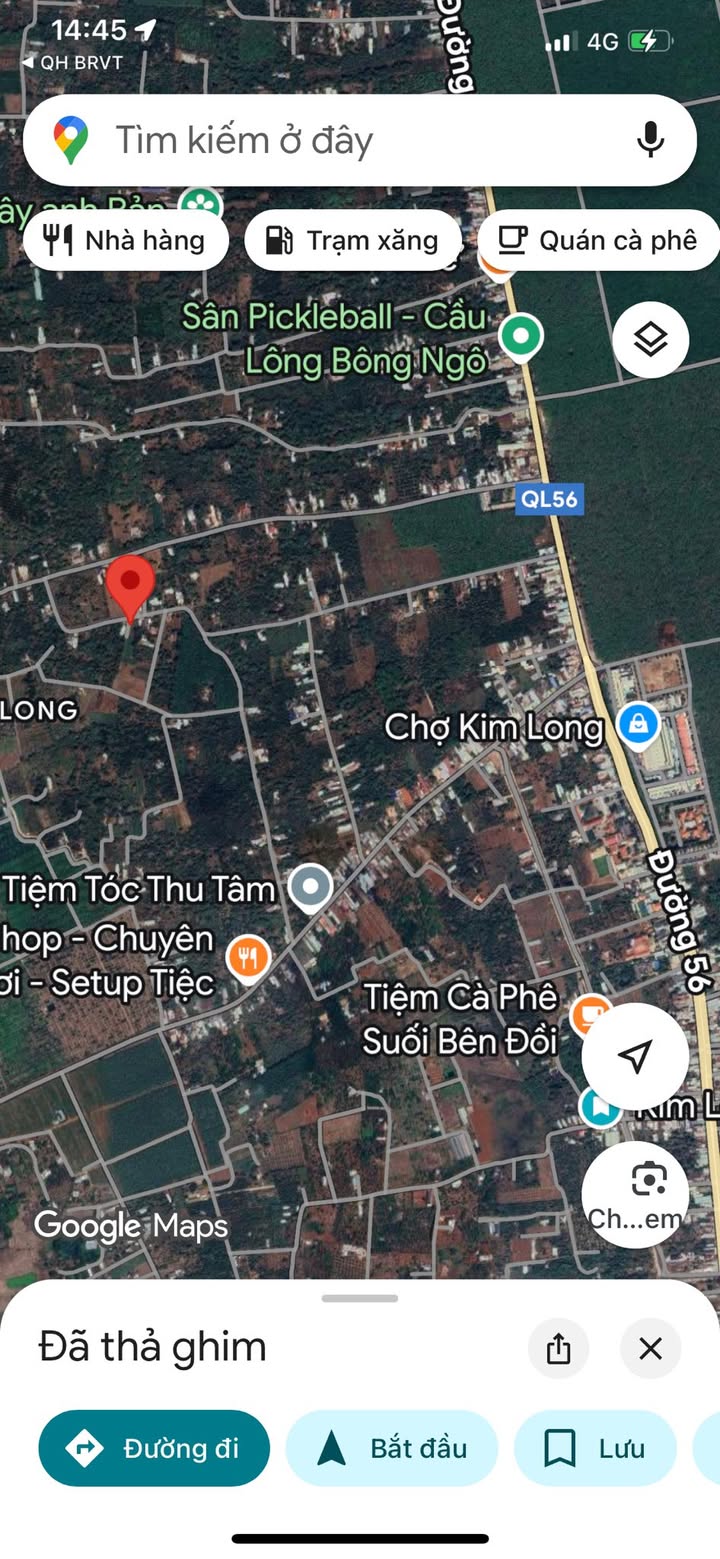720x1559 pixels.
Task: Start voice search with the microphone
Action: coord(650,140)
